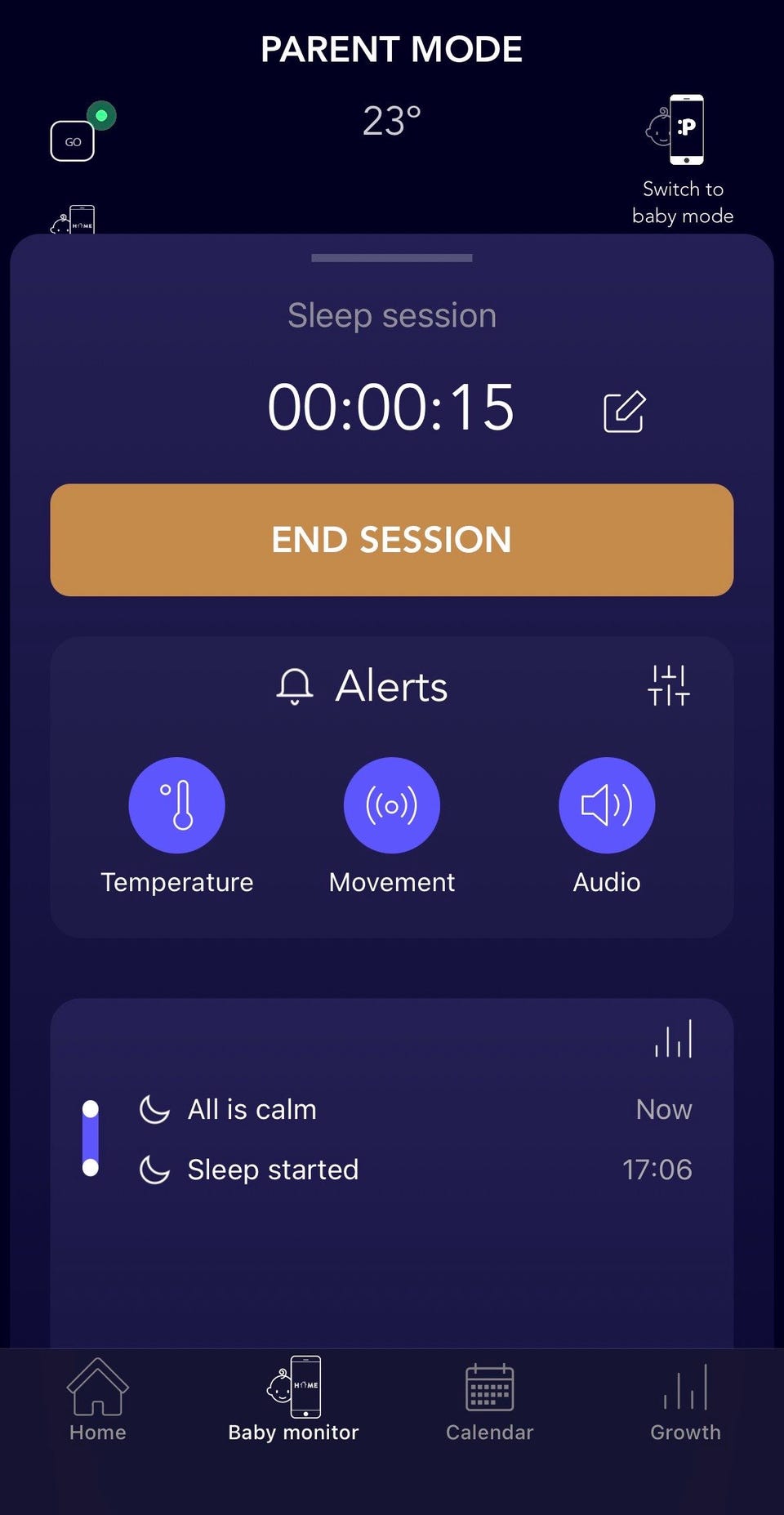Tap the GO device status icon
Screen dimensions: 784x1515
[73, 141]
